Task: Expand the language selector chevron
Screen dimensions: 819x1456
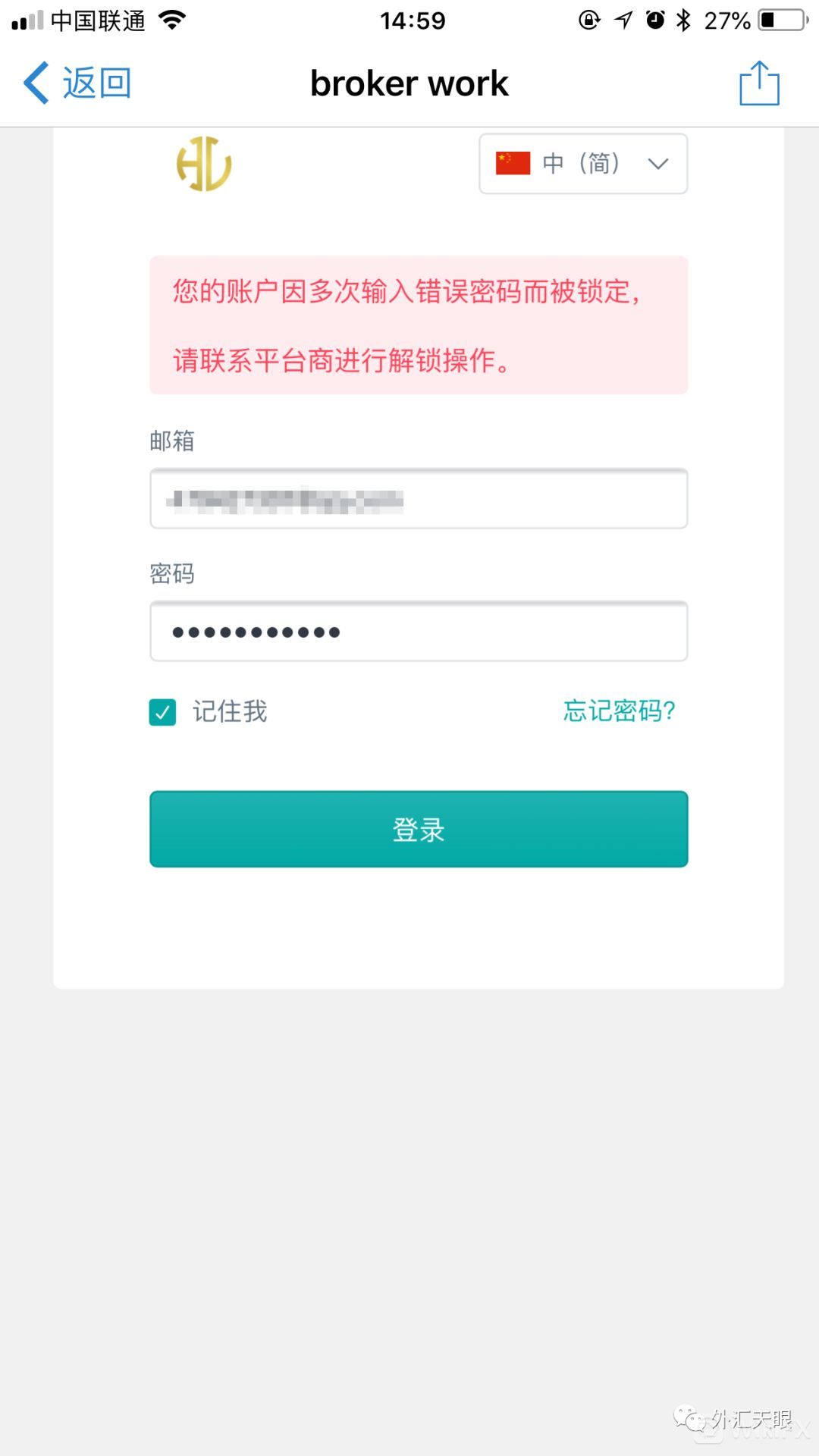Action: coord(658,164)
